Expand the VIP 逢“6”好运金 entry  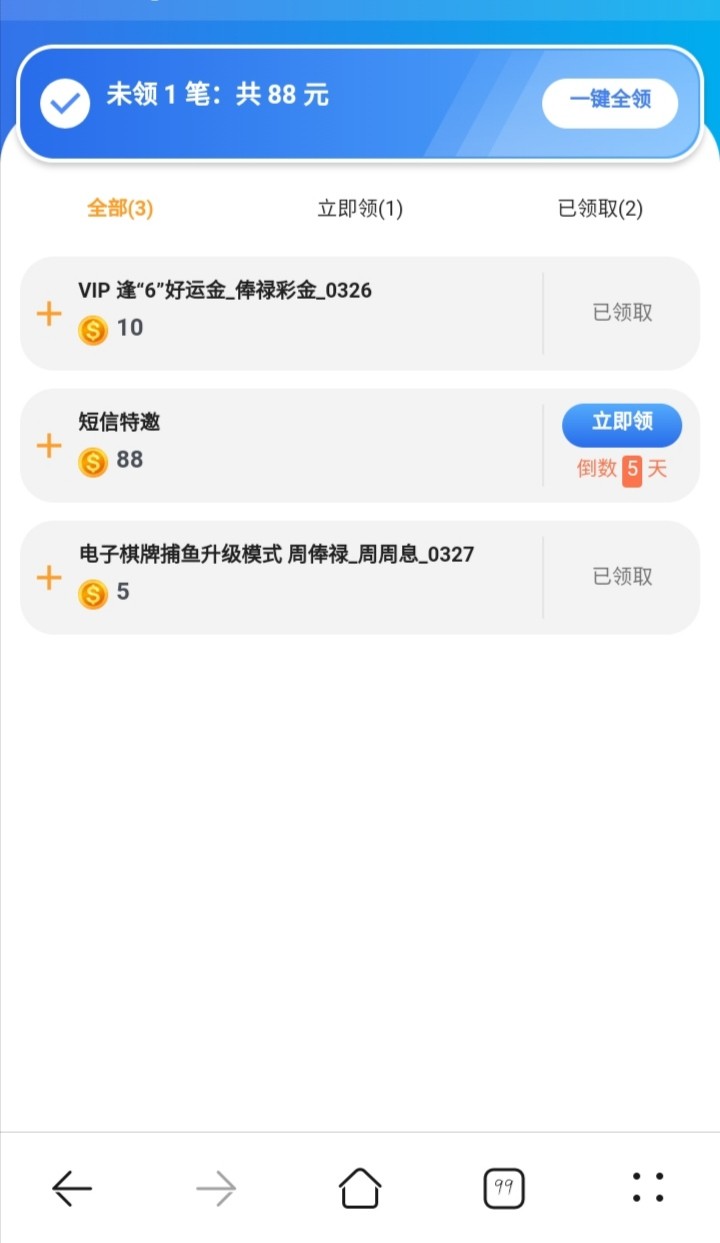click(49, 314)
